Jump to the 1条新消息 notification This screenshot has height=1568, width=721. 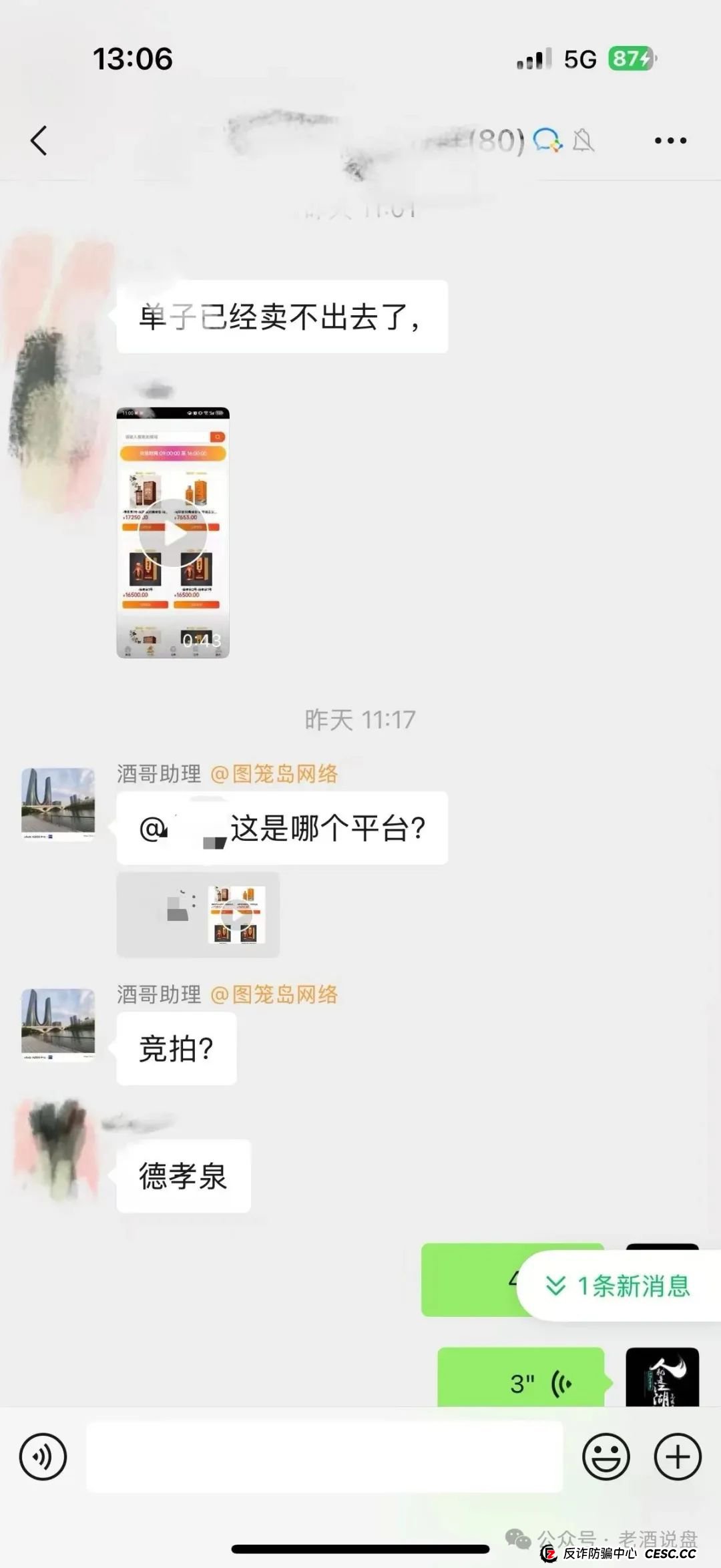tap(628, 1284)
